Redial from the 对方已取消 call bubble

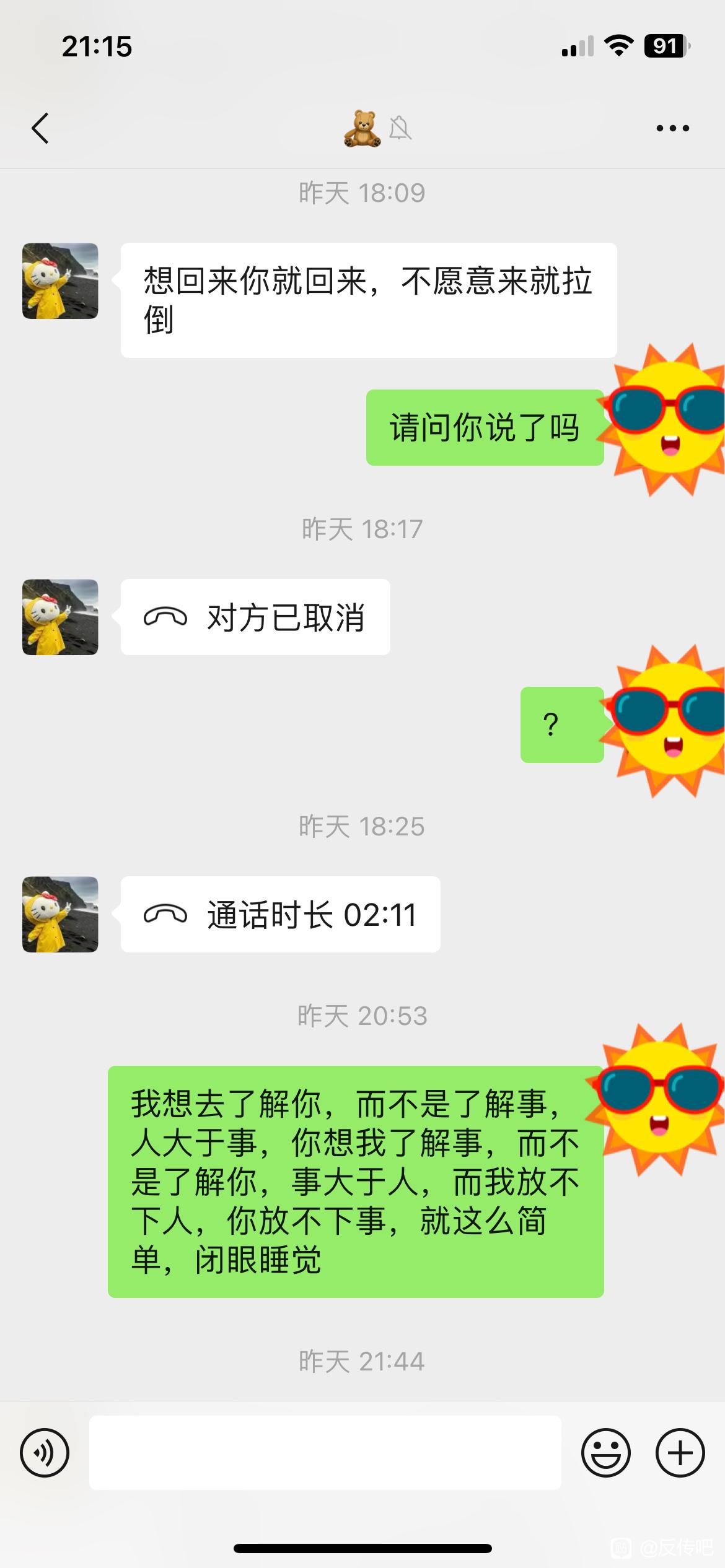pyautogui.click(x=255, y=617)
